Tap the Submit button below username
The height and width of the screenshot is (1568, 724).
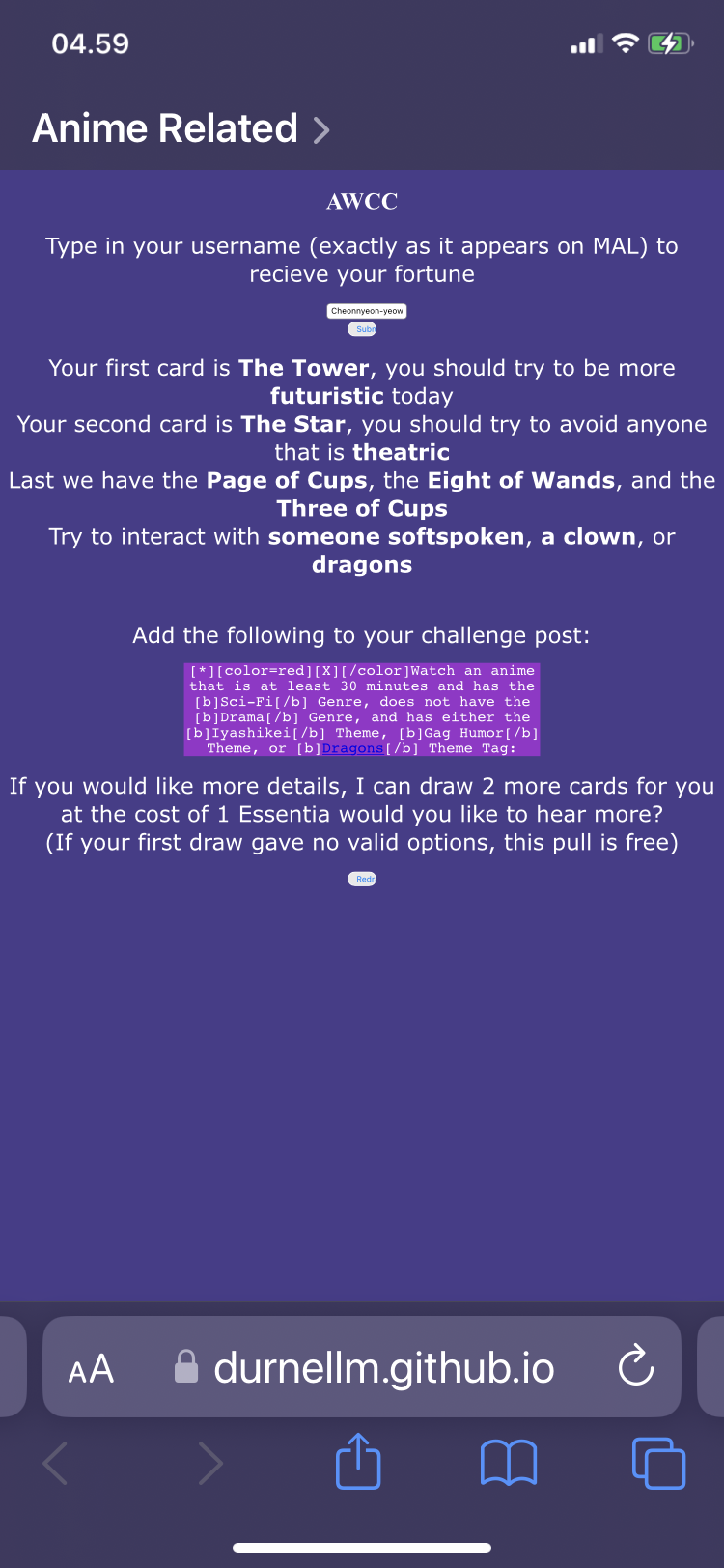[x=362, y=329]
